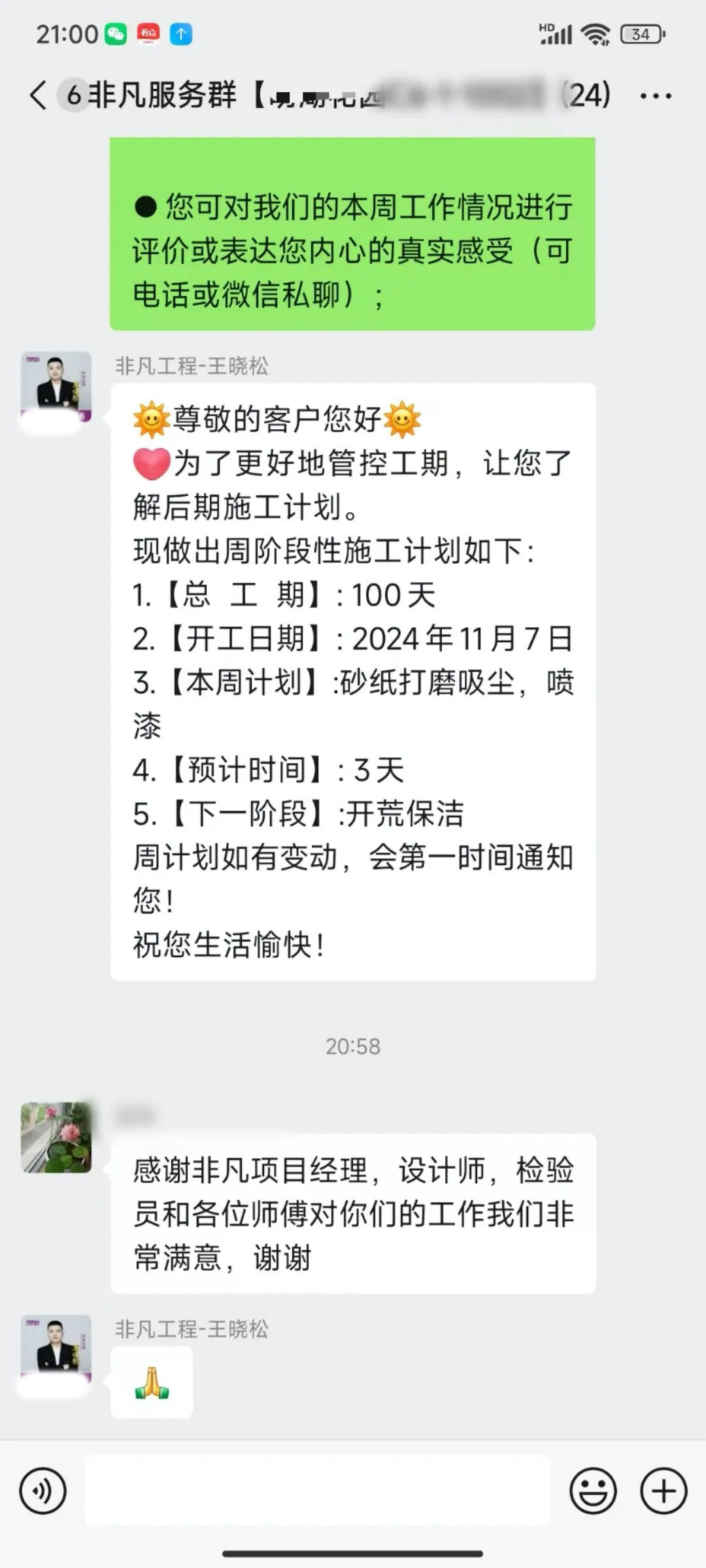
Task: Go back to the chat list
Action: (x=38, y=95)
